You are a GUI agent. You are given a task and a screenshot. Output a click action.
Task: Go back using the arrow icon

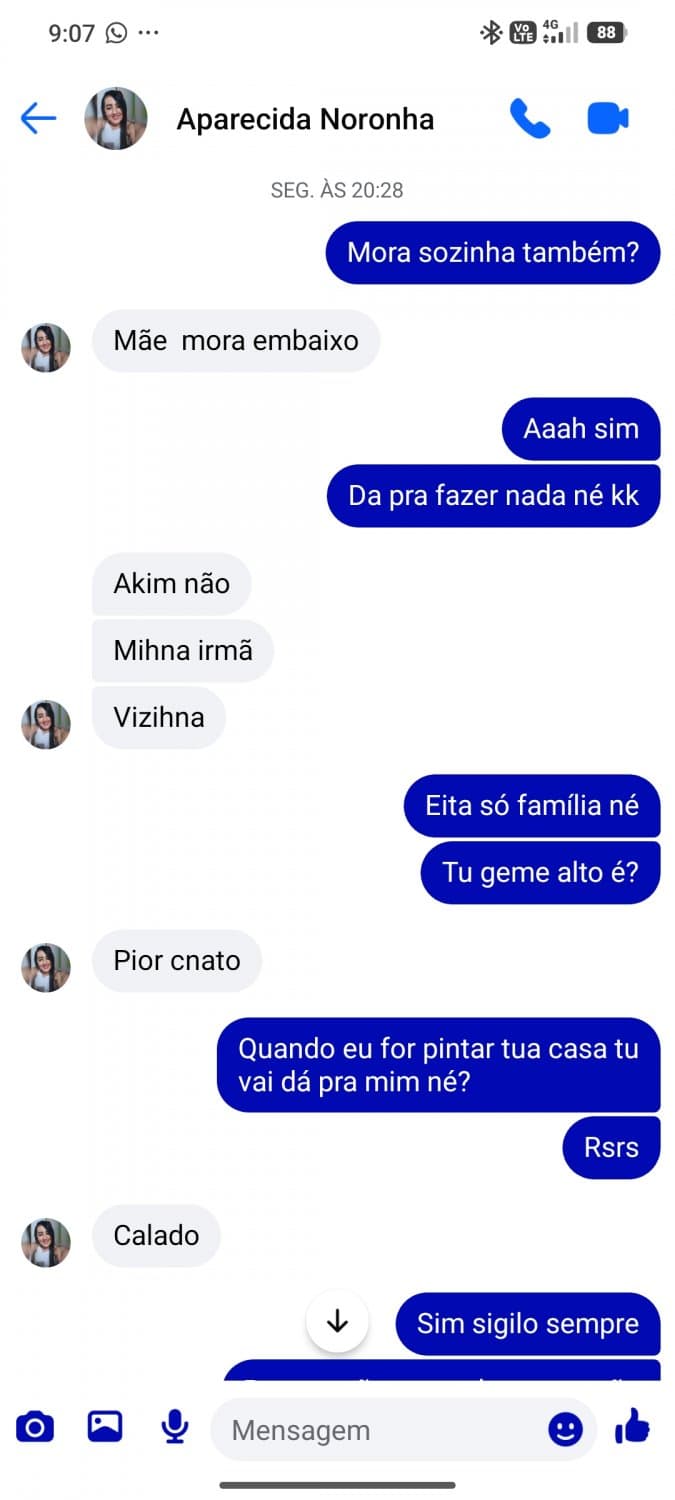click(x=38, y=119)
